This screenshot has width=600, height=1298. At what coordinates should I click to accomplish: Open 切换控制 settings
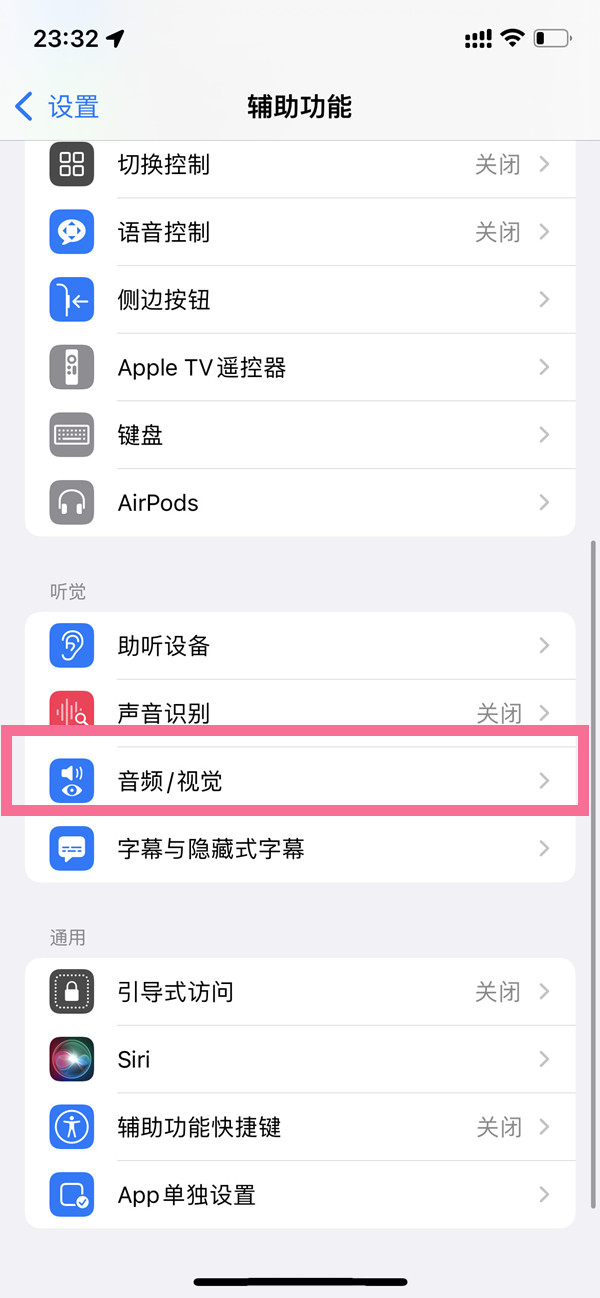click(300, 165)
